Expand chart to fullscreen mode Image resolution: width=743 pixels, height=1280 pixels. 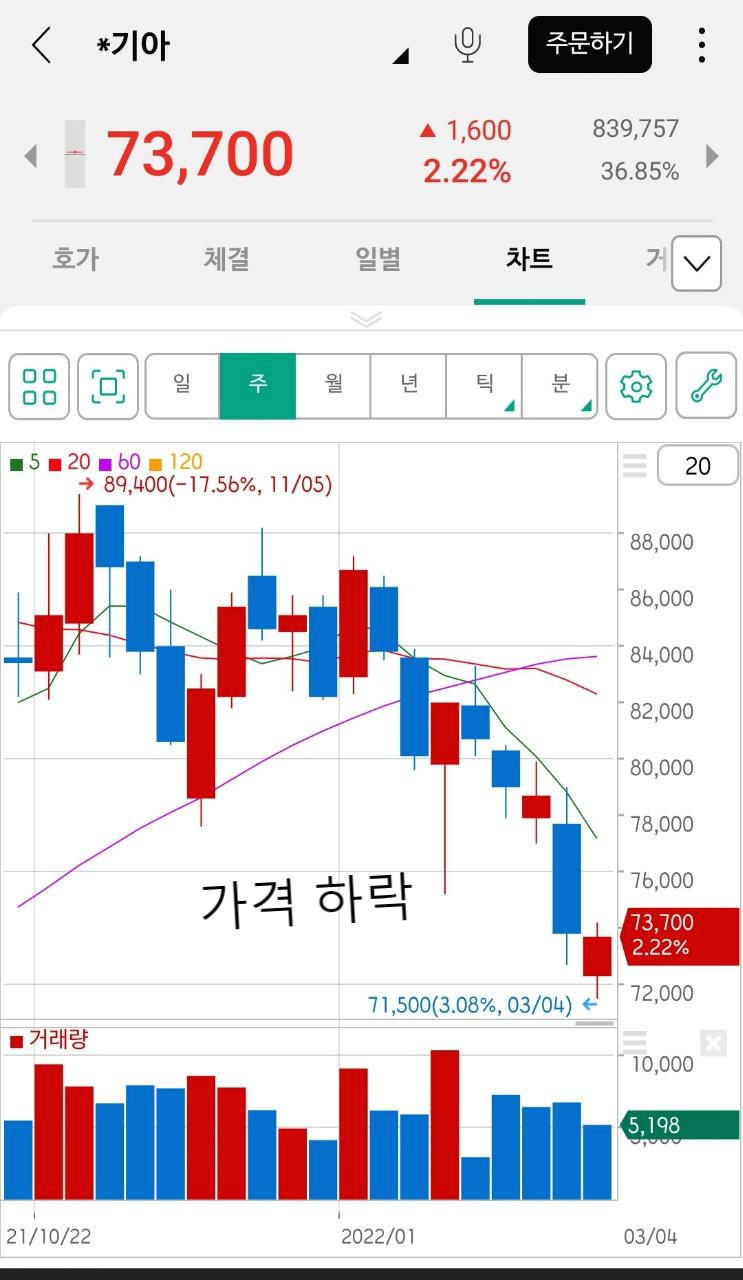pos(108,386)
